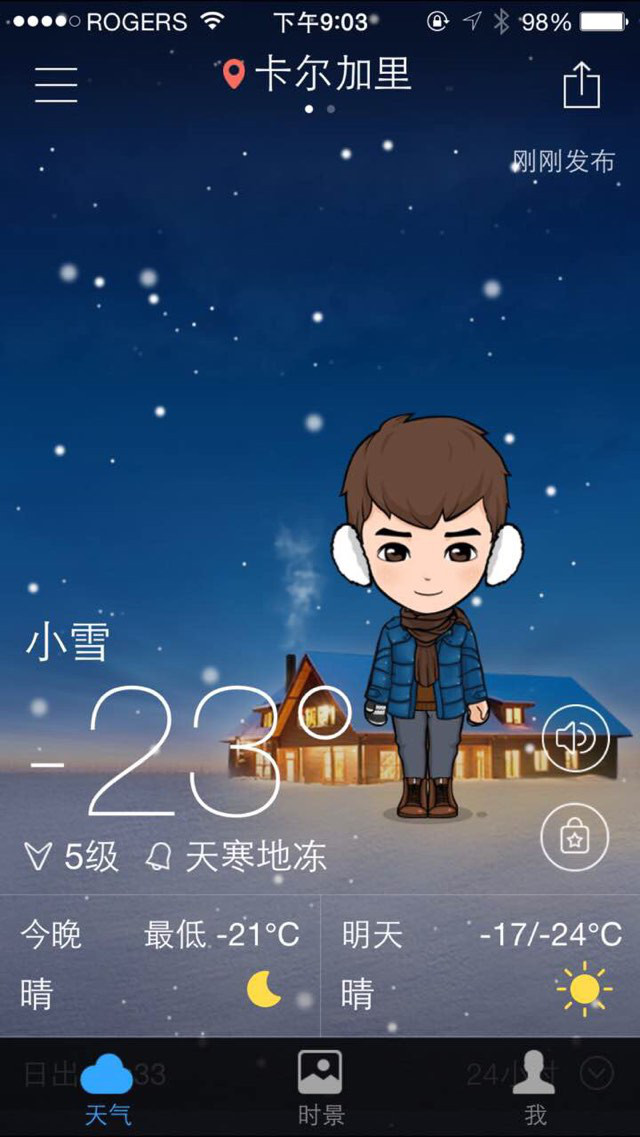Play the weather voice broadcast

tap(575, 738)
